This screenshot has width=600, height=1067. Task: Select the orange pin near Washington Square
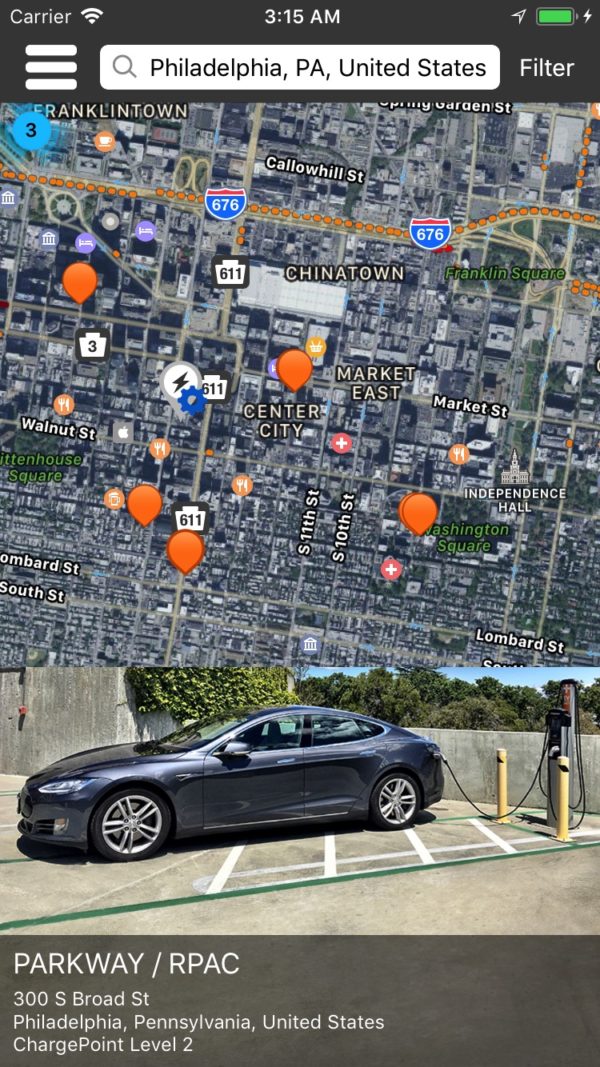pyautogui.click(x=418, y=513)
